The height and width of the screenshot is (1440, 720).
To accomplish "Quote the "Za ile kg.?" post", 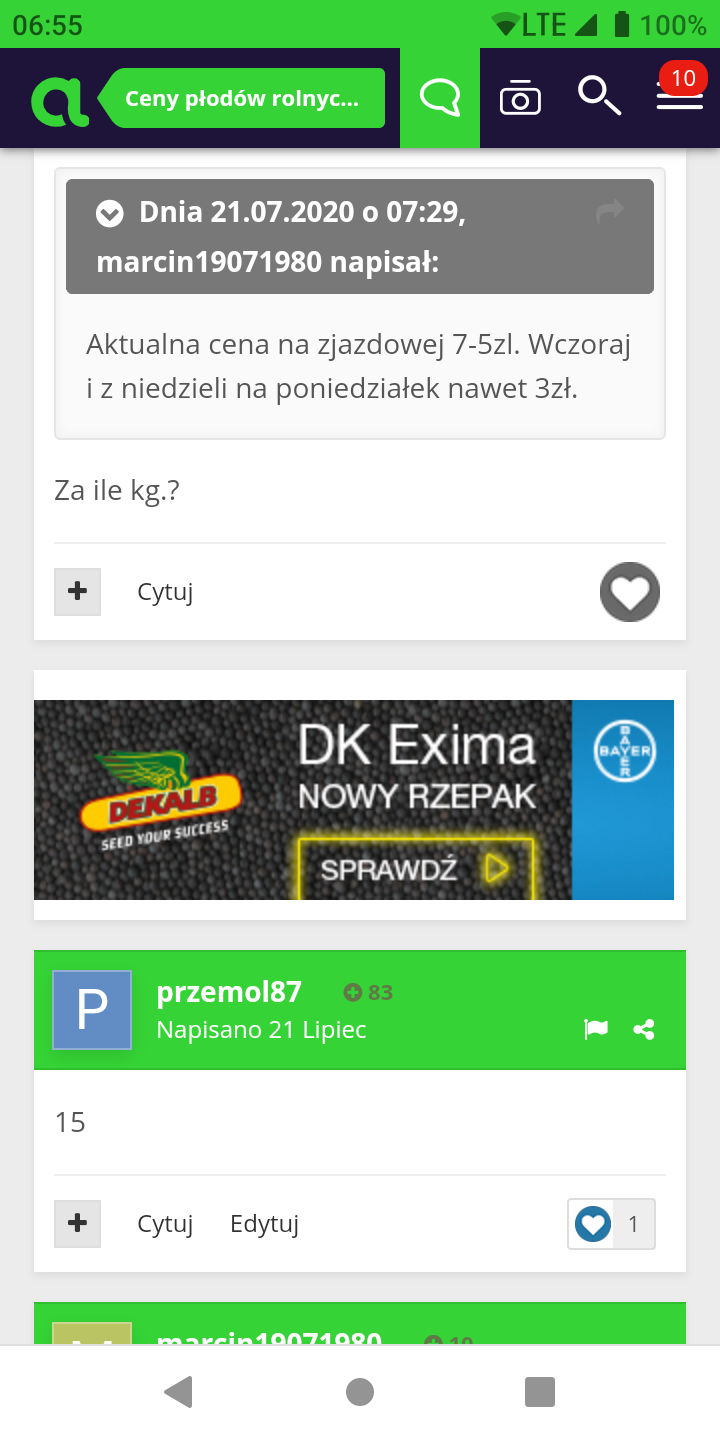I will (x=165, y=592).
